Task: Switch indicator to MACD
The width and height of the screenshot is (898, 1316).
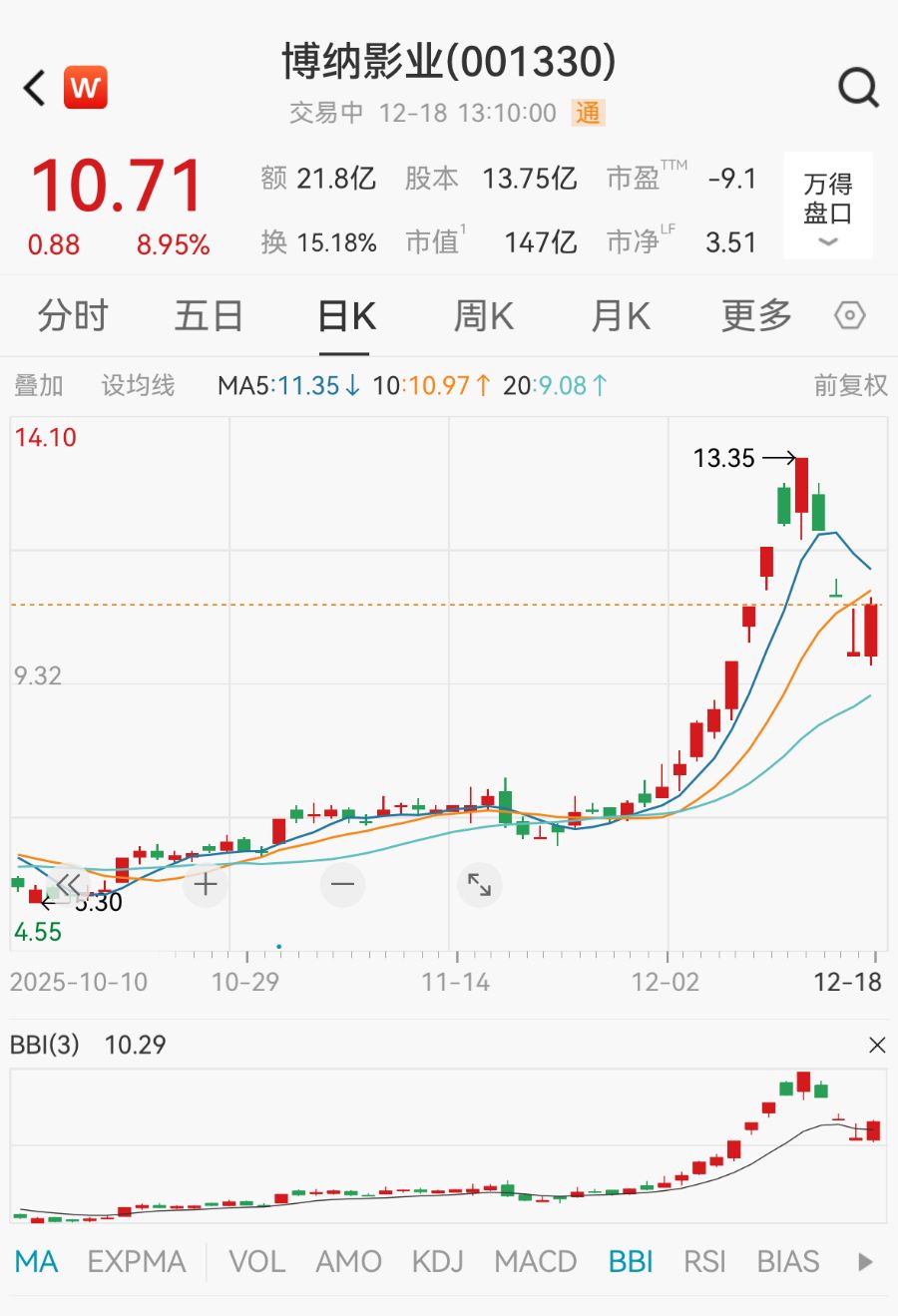Action: point(535,1262)
